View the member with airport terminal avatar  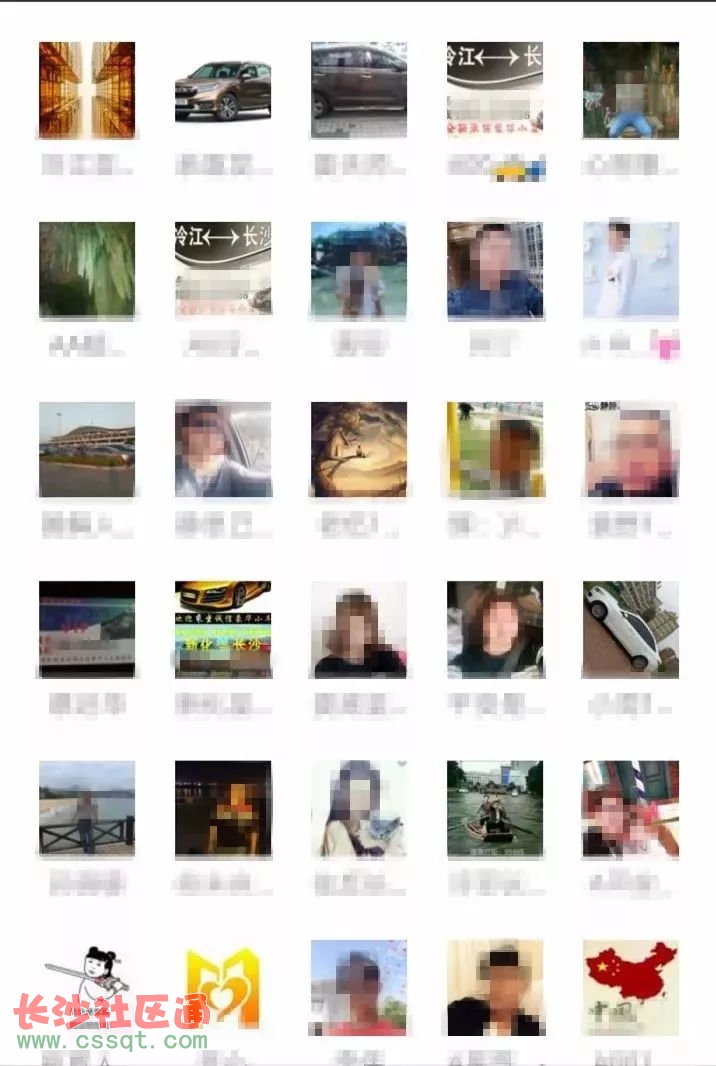(x=87, y=449)
